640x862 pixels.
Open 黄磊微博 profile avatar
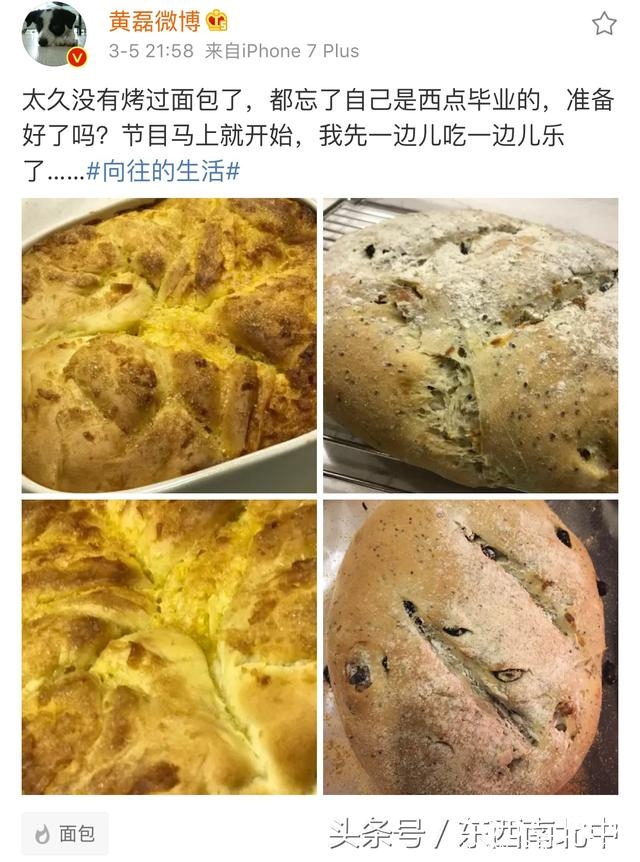54,34
